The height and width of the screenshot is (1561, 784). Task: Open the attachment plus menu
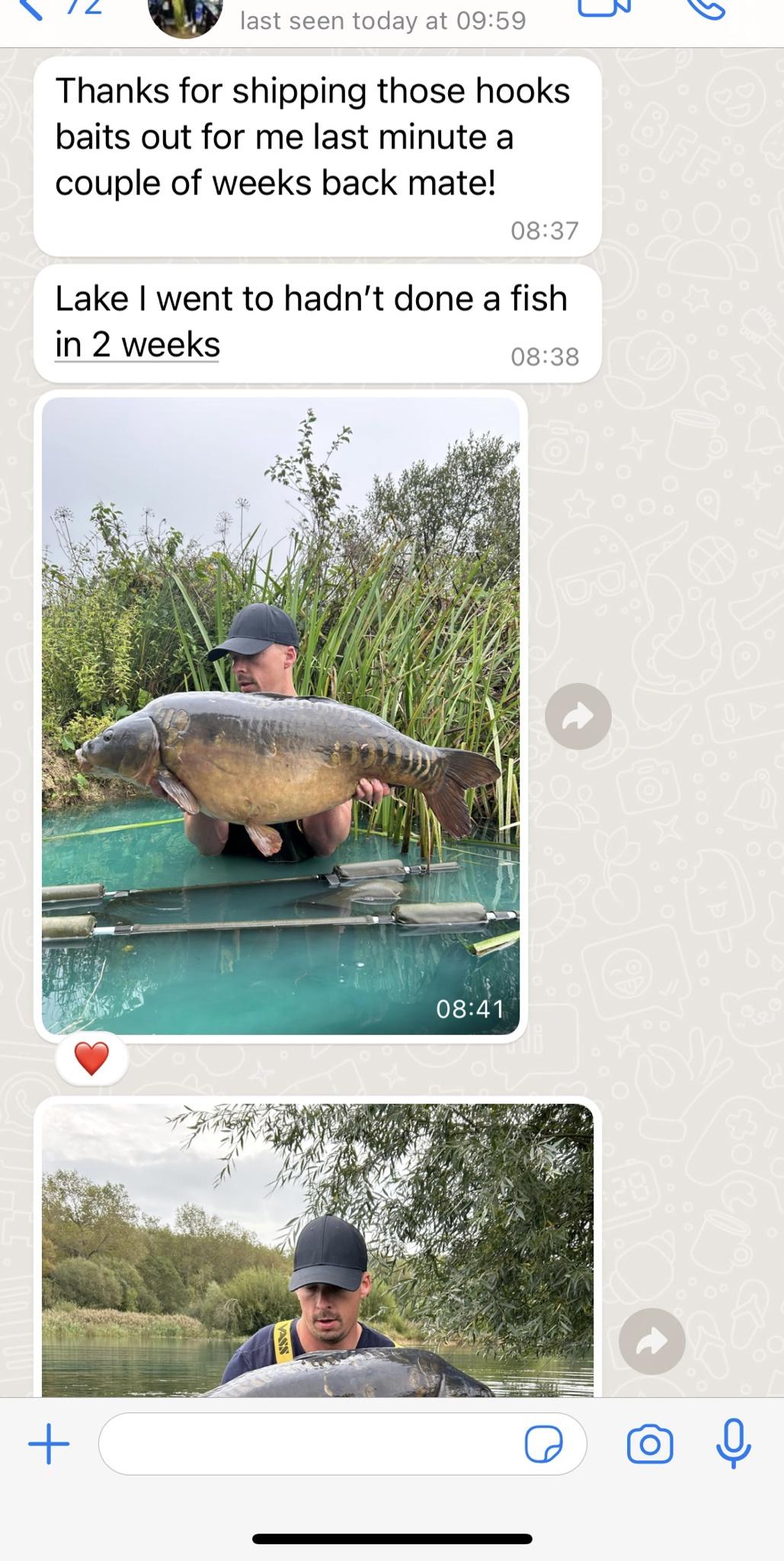pyautogui.click(x=49, y=1444)
